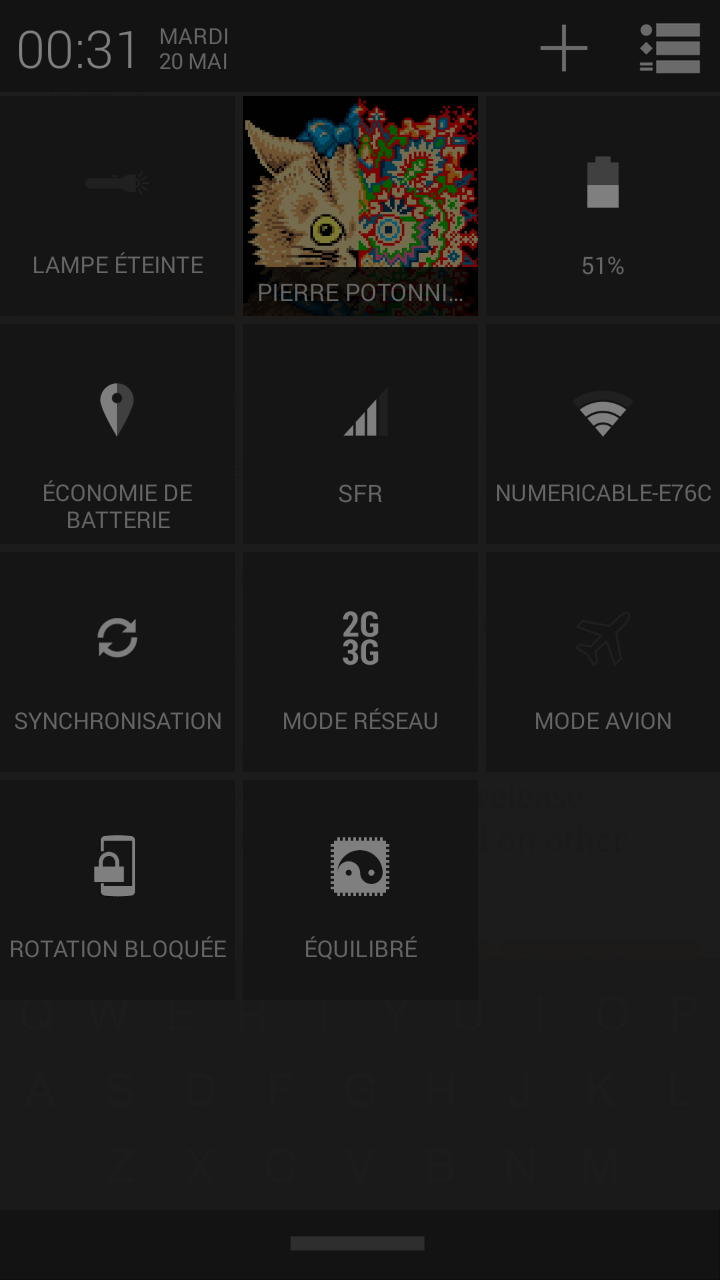The width and height of the screenshot is (720, 1280).
Task: Unlock screen rotation via Rotation bloquée
Action: tap(117, 890)
